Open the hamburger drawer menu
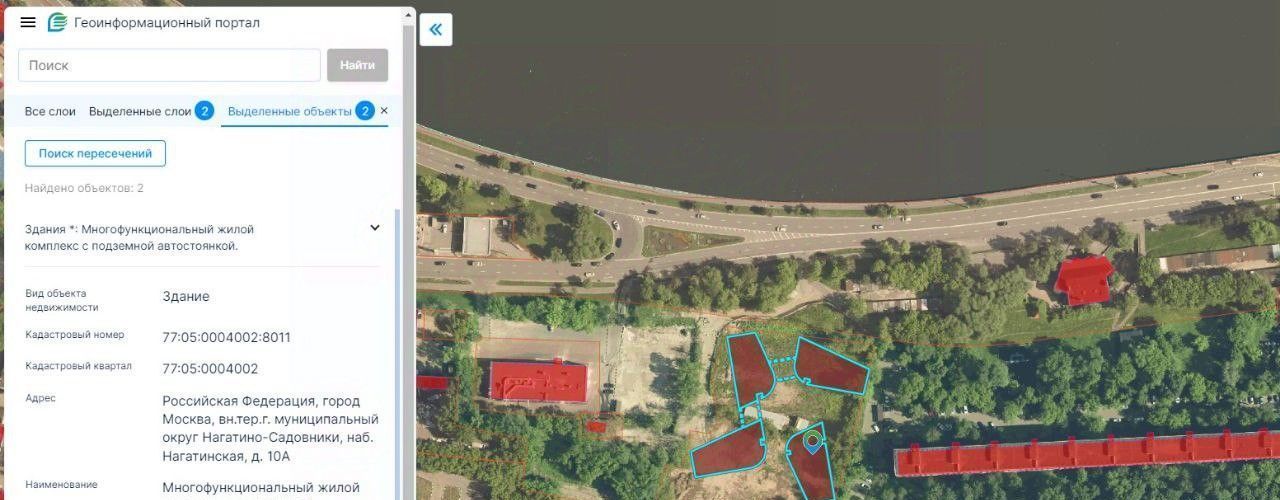Viewport: 1280px width, 500px height. (28, 22)
